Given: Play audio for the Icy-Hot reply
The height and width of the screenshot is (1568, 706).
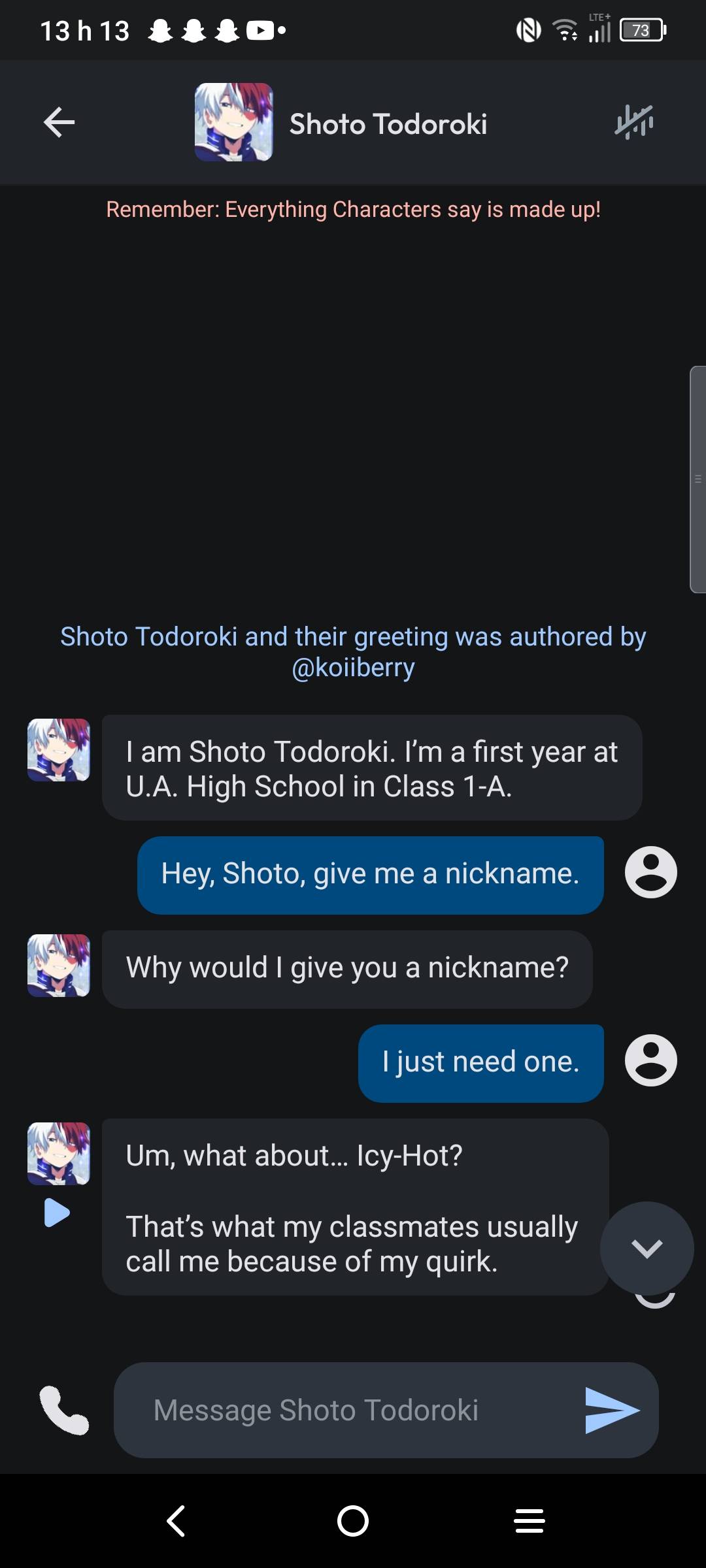Looking at the screenshot, I should (57, 1213).
